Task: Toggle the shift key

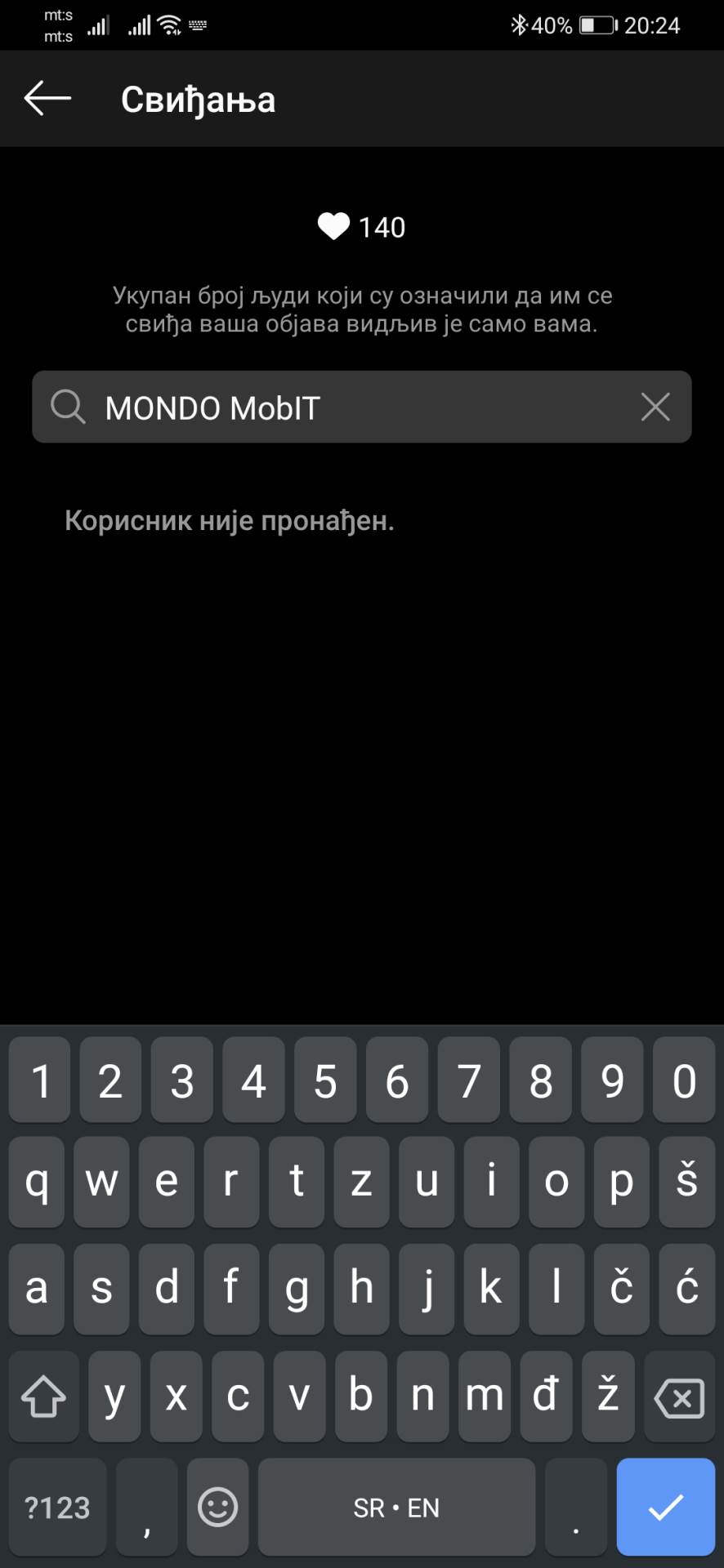Action: (43, 1397)
